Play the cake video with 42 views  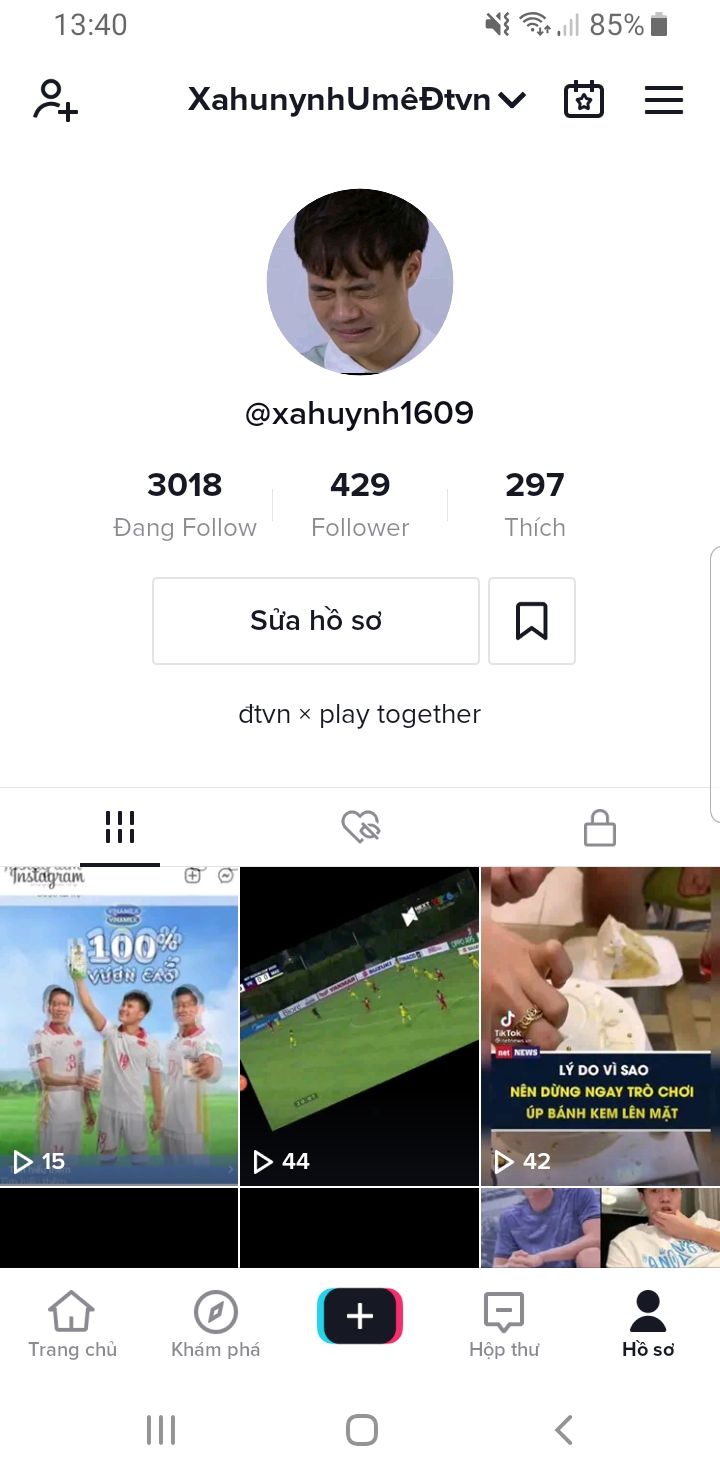600,1026
